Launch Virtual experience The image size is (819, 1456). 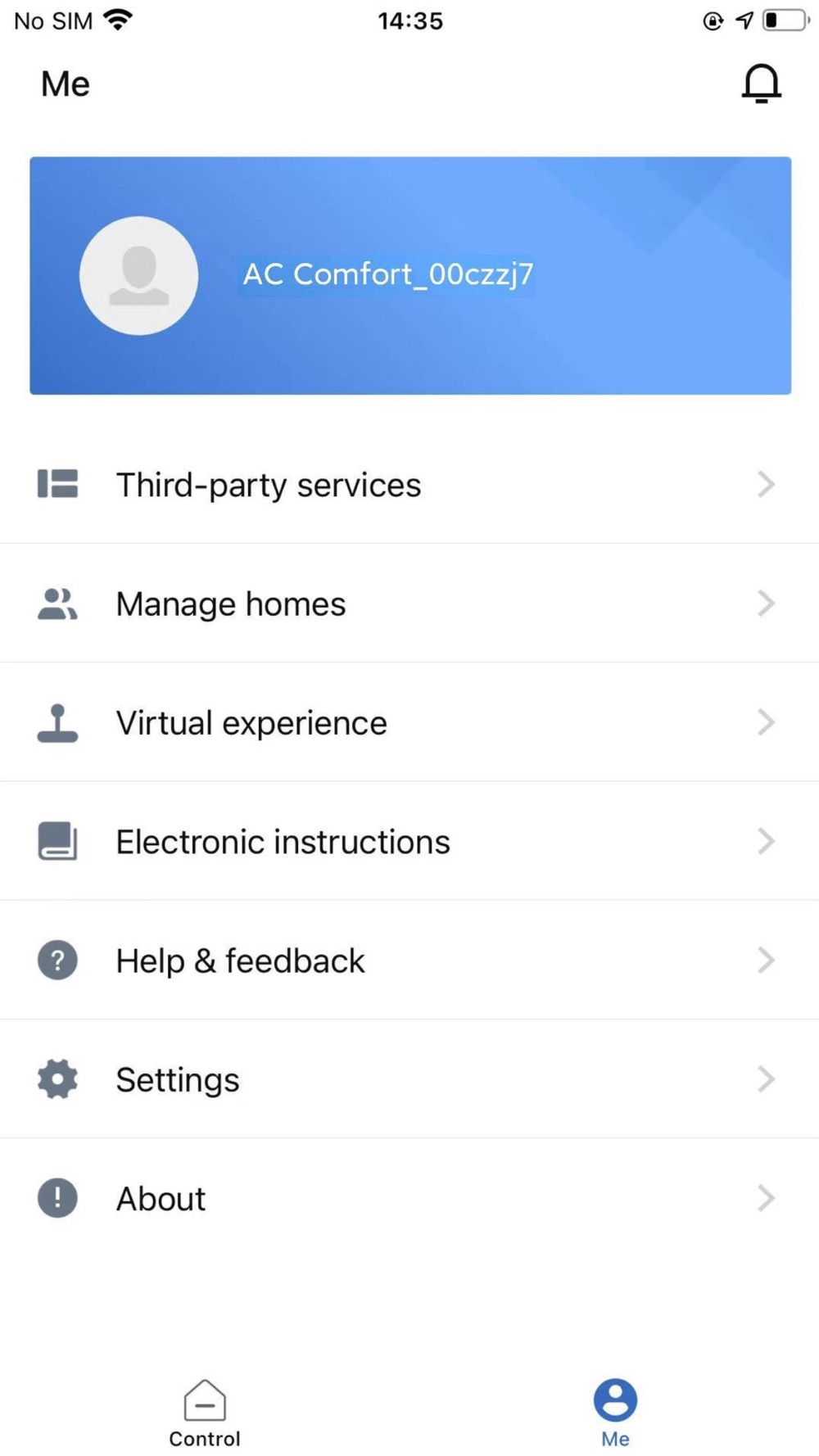click(409, 722)
